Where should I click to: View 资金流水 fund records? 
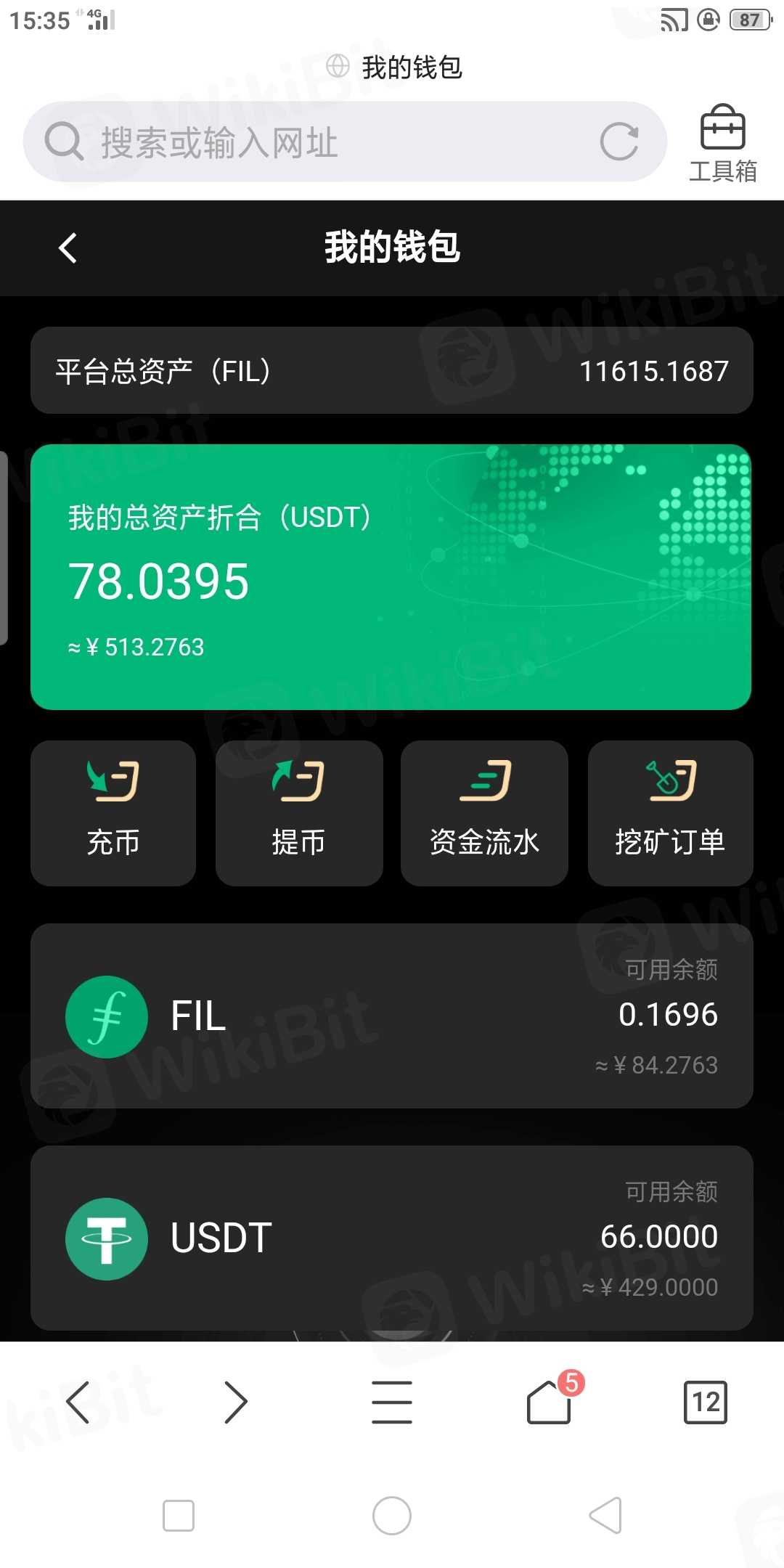coord(484,812)
